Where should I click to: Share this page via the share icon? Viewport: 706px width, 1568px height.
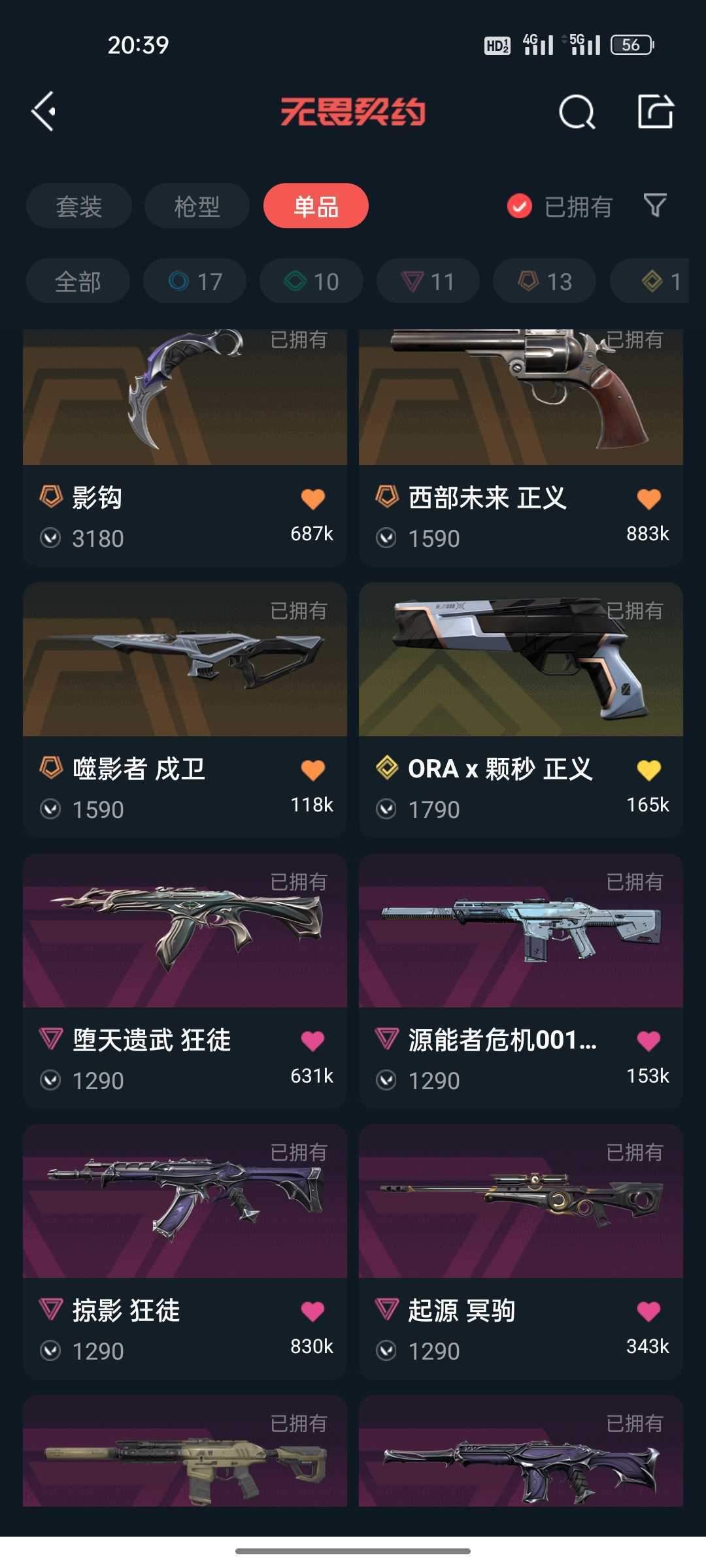coord(655,111)
